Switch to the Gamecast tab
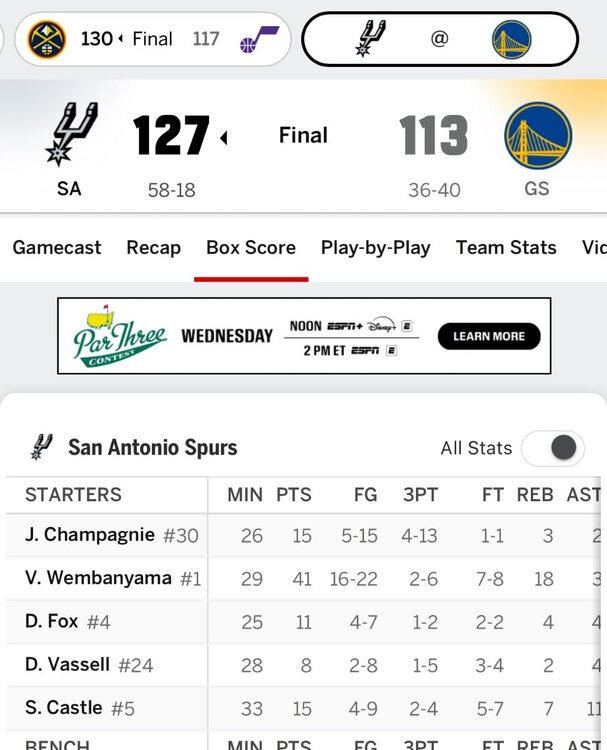The image size is (607, 750). tap(57, 248)
